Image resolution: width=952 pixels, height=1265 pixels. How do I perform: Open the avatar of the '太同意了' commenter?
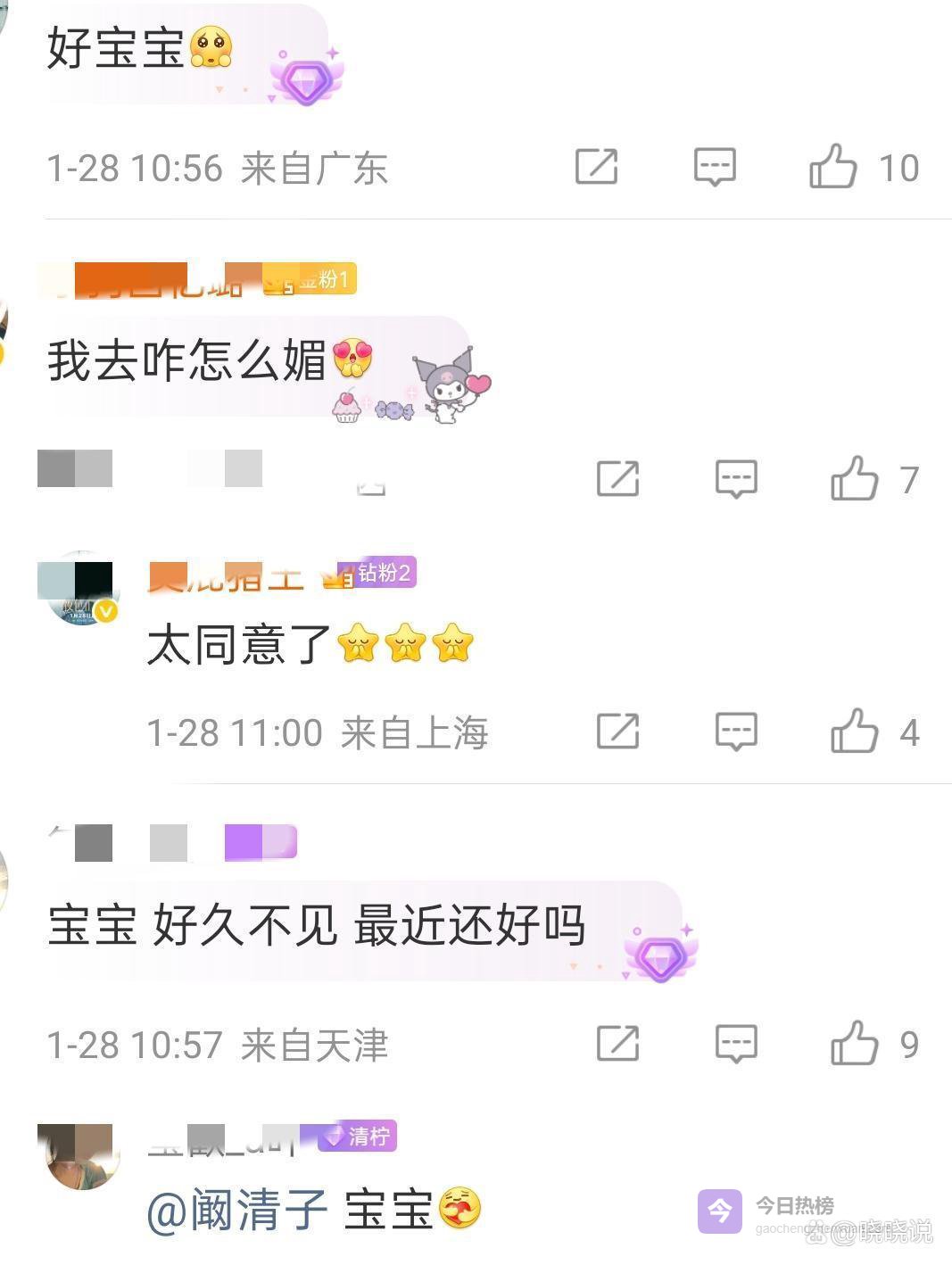point(81,589)
